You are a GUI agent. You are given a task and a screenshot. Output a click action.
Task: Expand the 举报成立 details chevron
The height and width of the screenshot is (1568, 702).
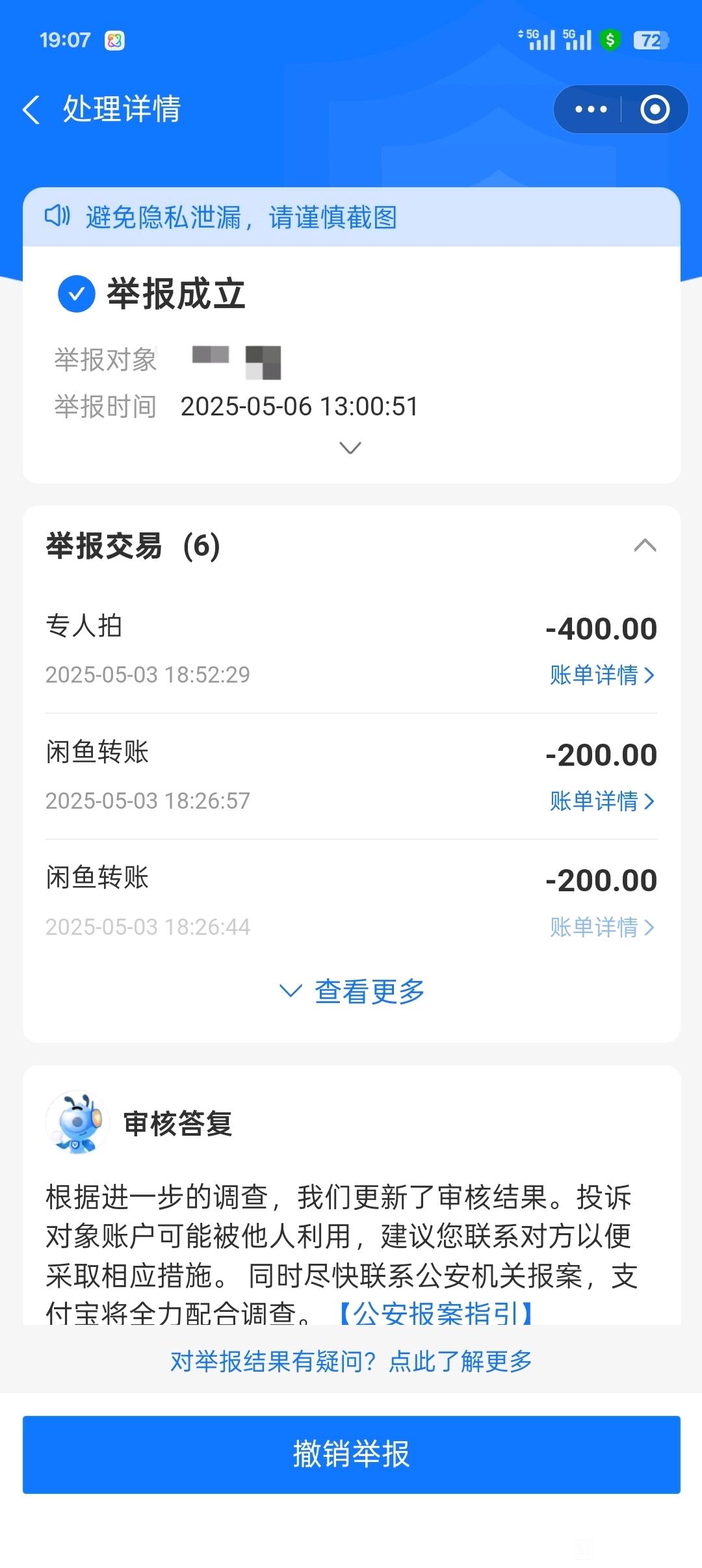350,448
